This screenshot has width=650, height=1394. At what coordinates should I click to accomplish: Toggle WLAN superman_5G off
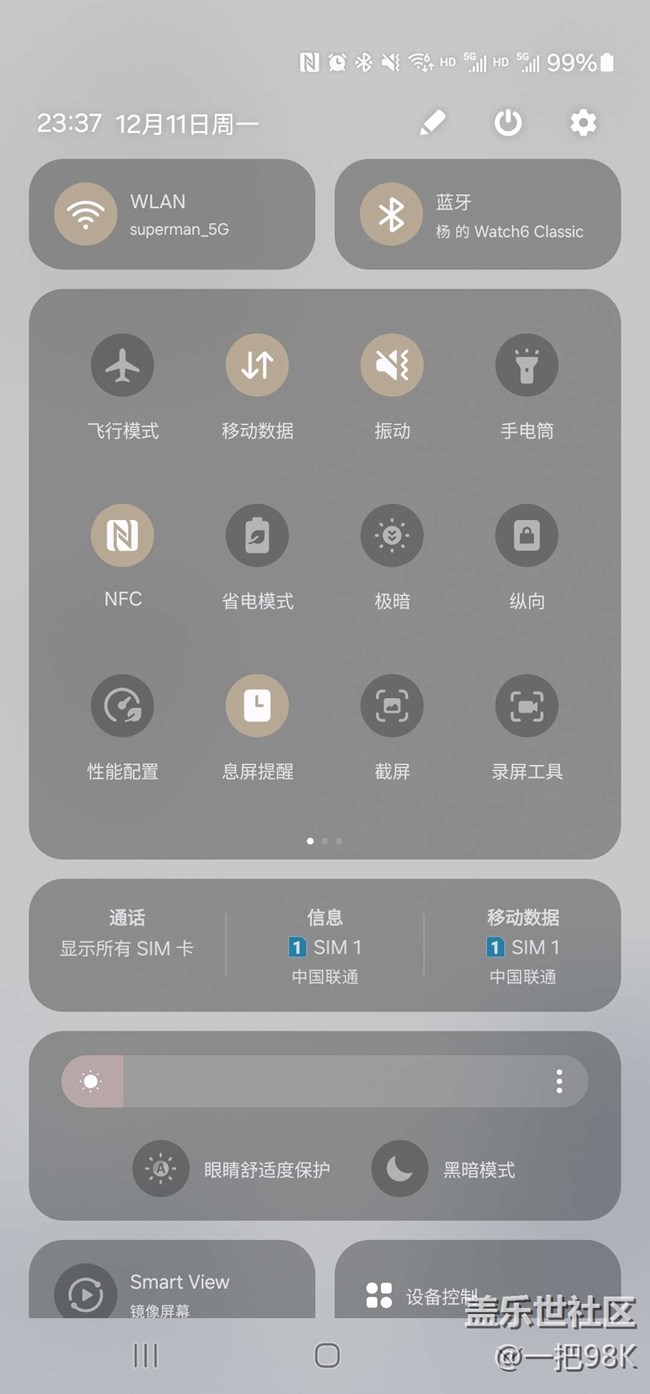tap(85, 214)
